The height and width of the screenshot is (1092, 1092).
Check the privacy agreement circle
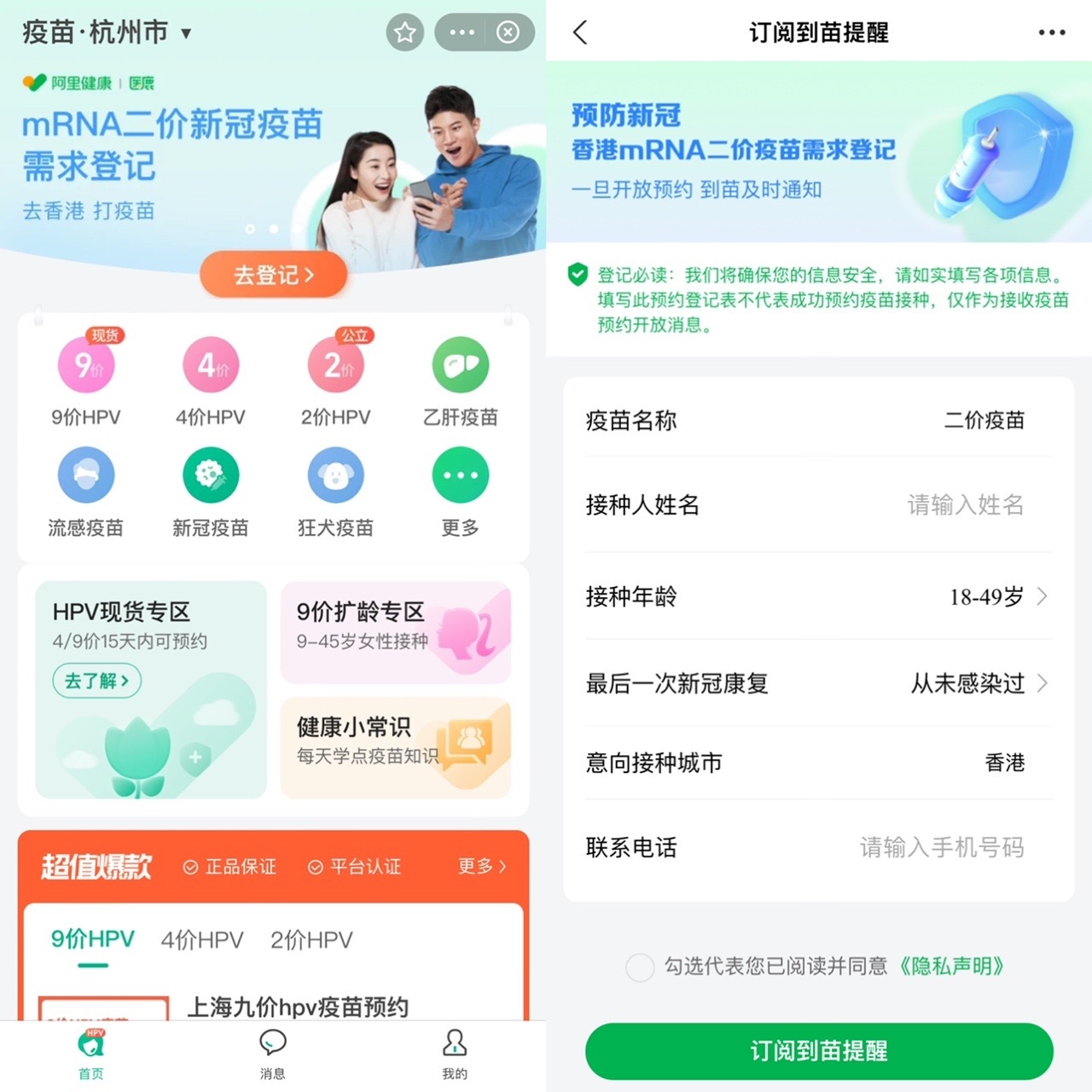pyautogui.click(x=640, y=967)
